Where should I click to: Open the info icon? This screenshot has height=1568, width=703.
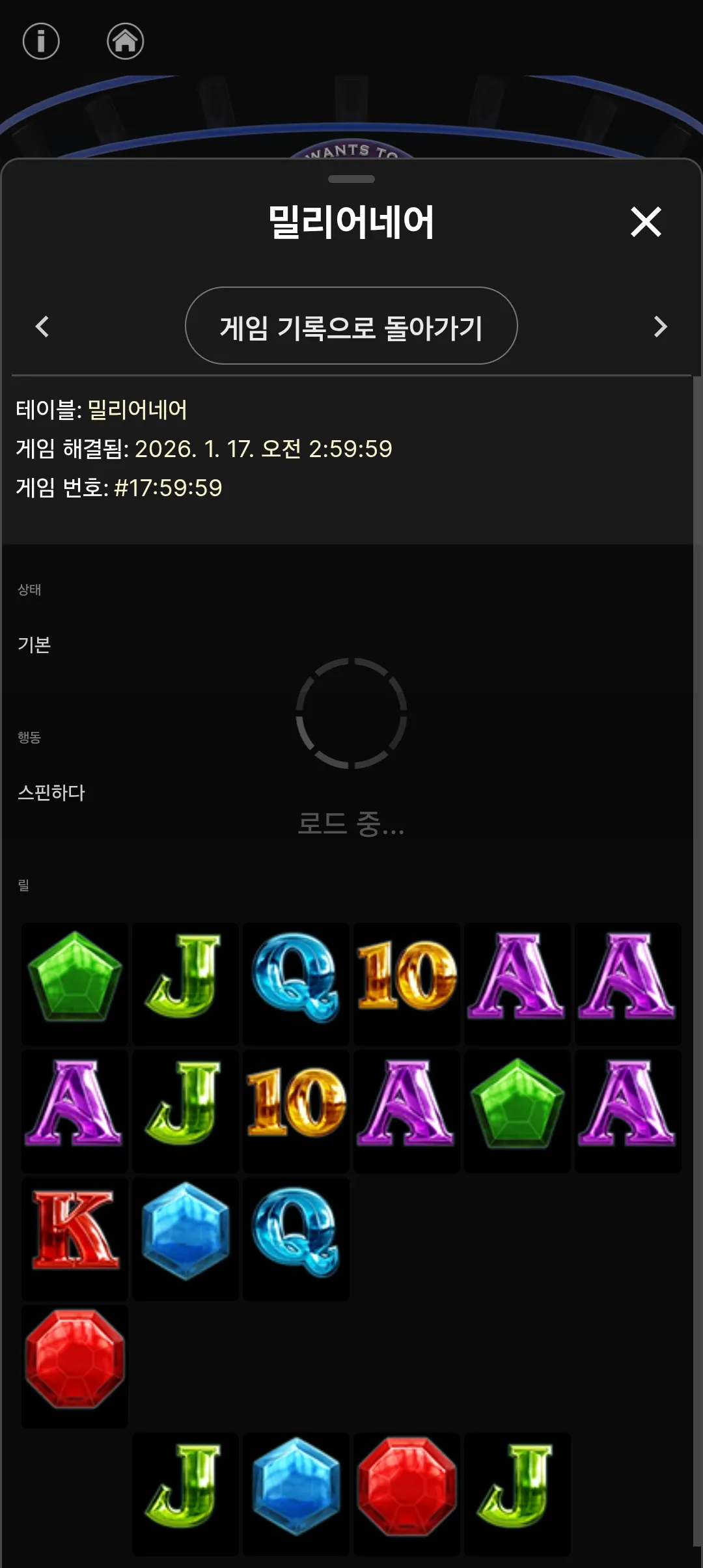point(41,42)
